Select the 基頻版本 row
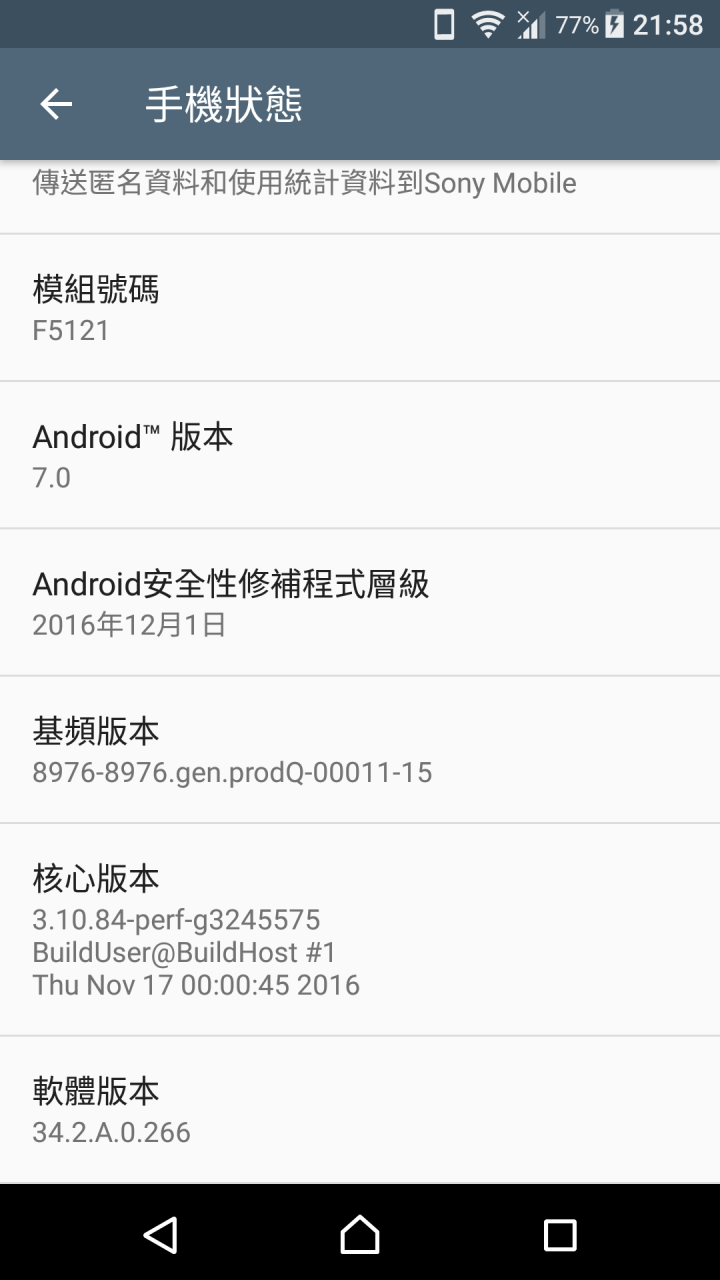The image size is (720, 1280). coord(360,750)
